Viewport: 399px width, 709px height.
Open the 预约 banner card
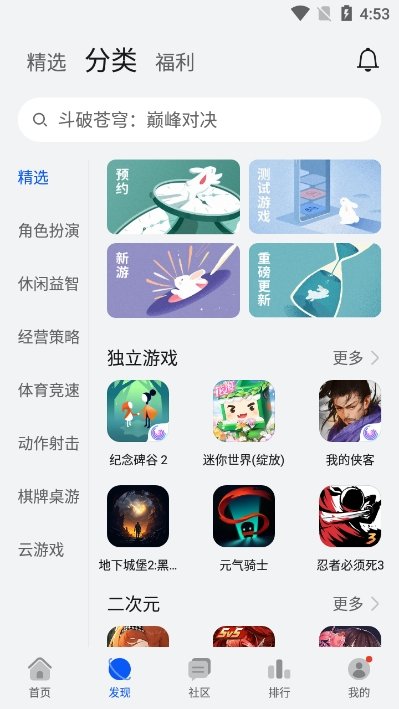173,196
